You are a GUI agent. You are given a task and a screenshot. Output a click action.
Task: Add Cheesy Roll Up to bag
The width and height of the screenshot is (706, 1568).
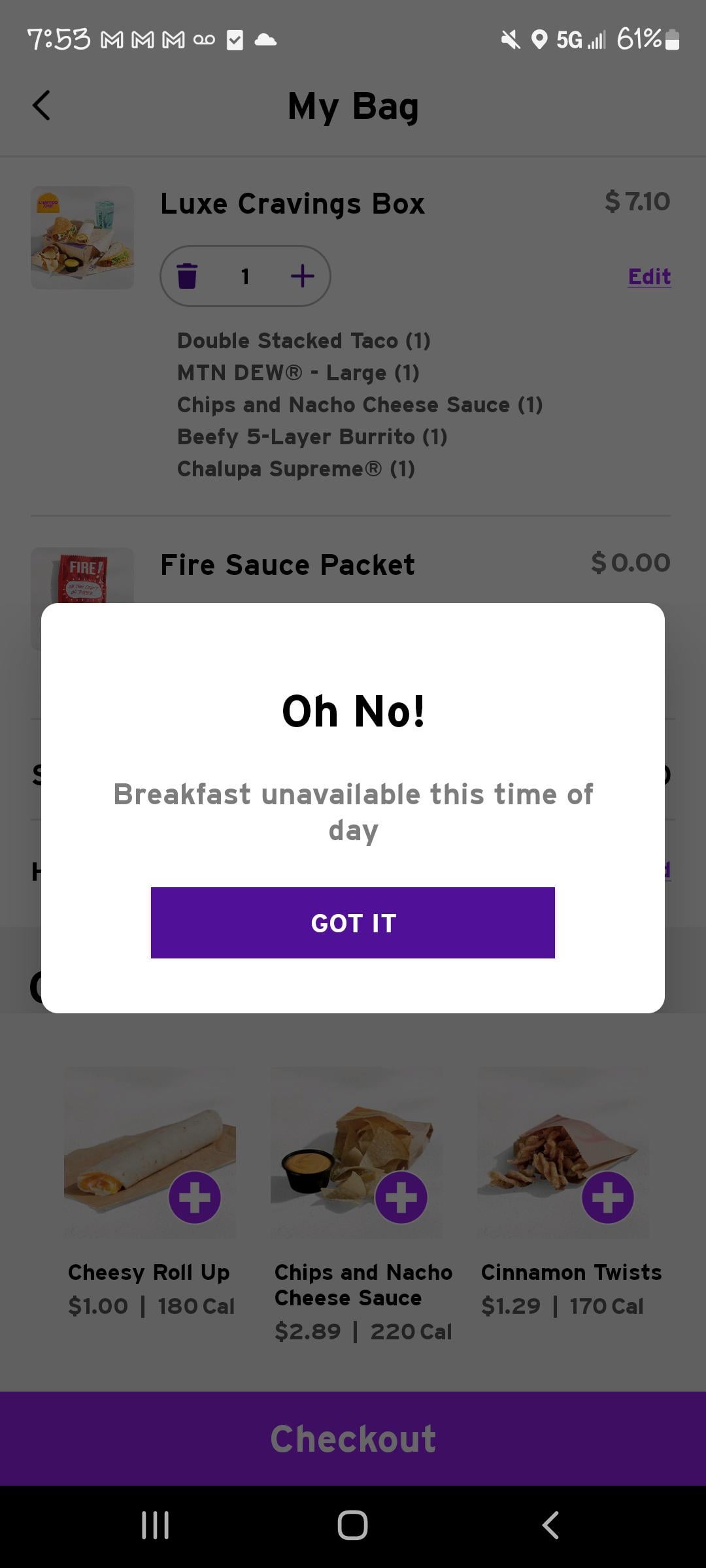195,1198
